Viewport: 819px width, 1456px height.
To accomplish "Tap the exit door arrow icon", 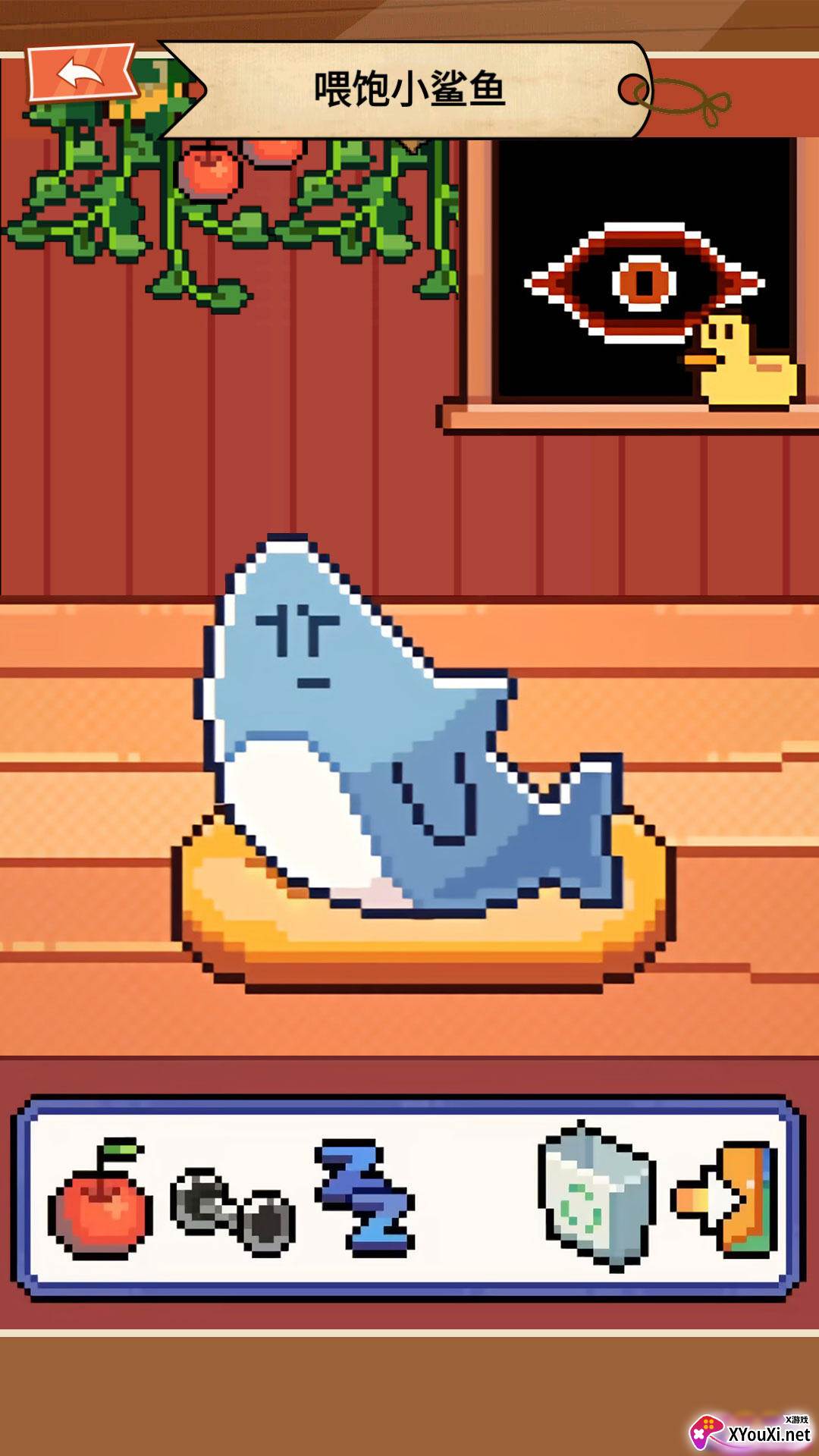I will [726, 1199].
